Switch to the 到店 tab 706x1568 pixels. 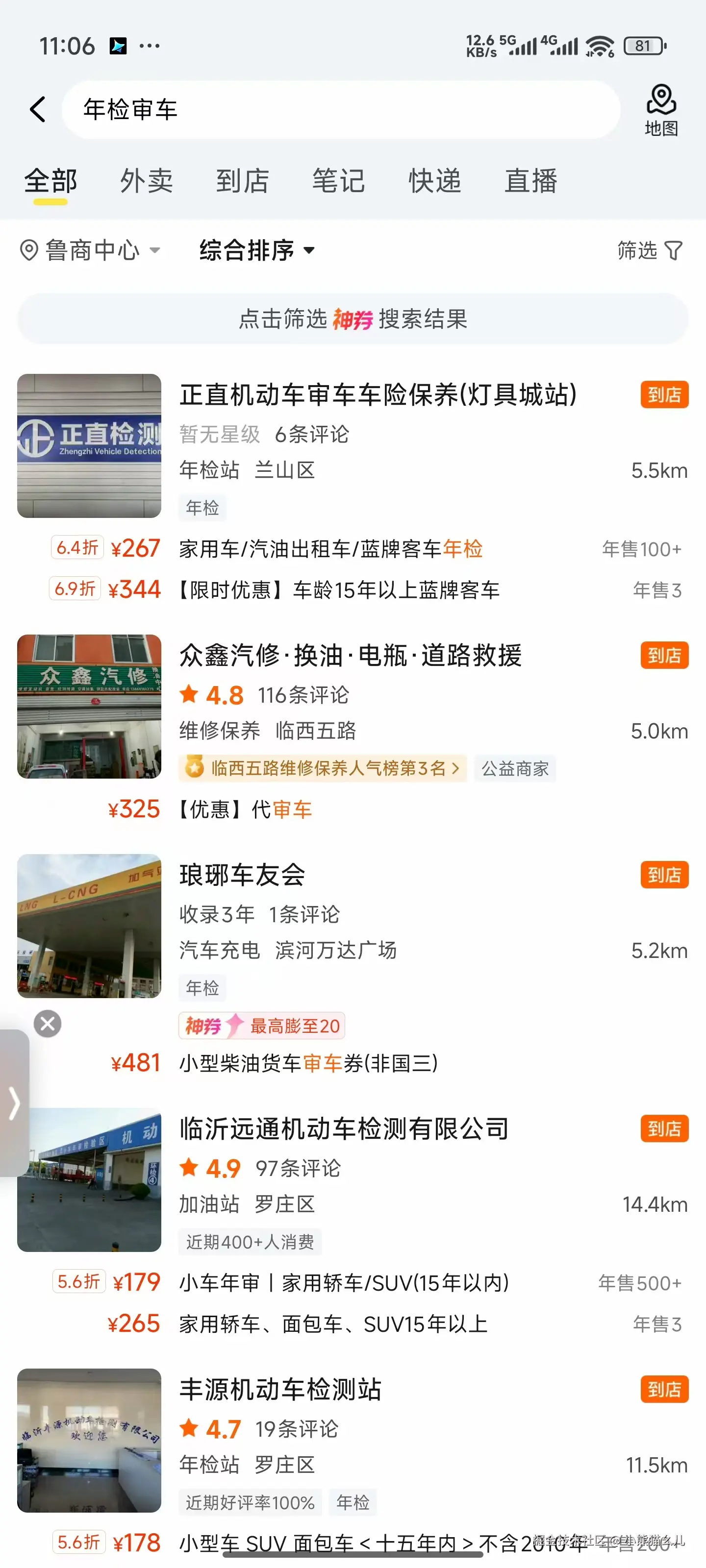[242, 181]
